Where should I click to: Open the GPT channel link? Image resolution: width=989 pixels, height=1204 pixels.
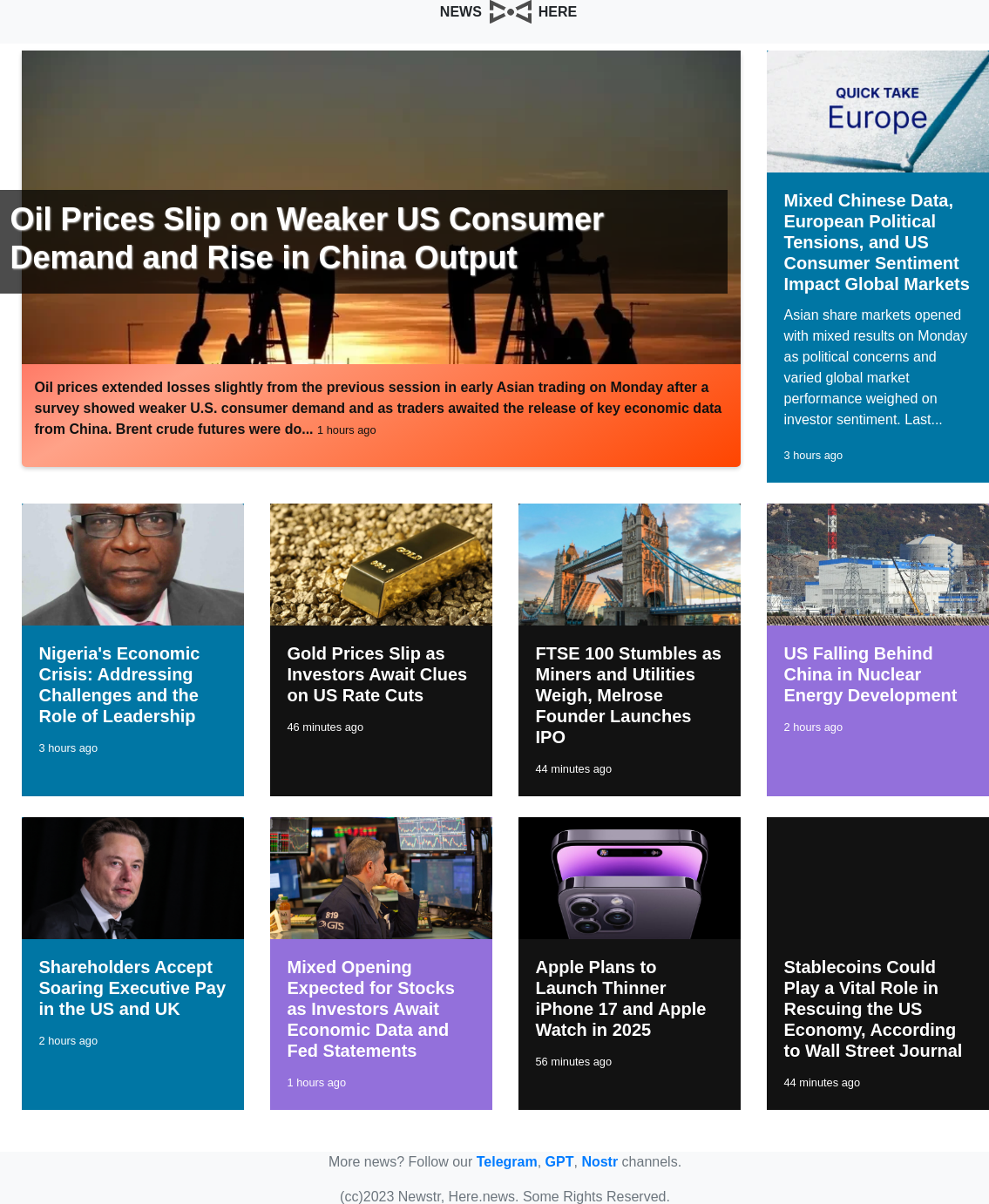pos(559,1161)
